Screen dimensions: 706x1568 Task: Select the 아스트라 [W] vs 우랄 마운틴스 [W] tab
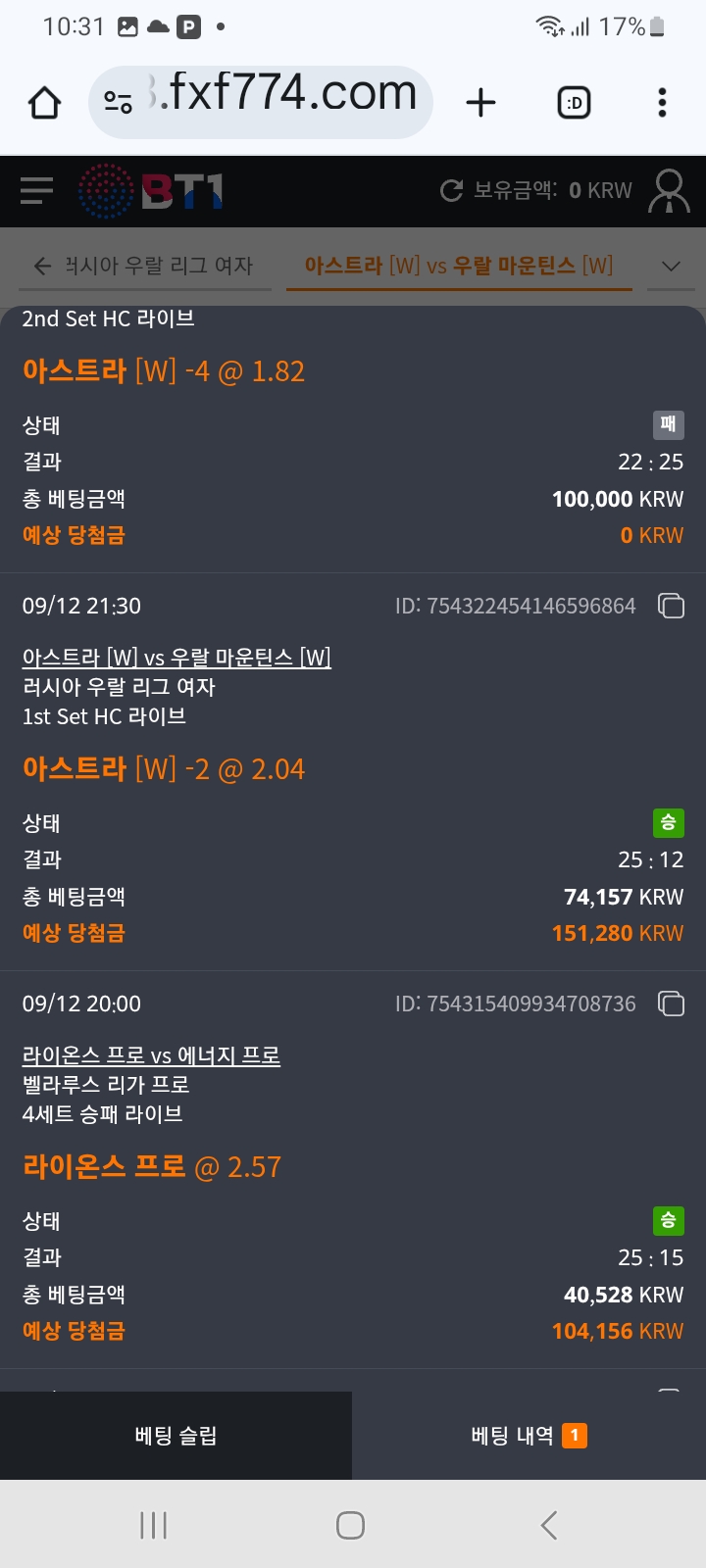[459, 266]
